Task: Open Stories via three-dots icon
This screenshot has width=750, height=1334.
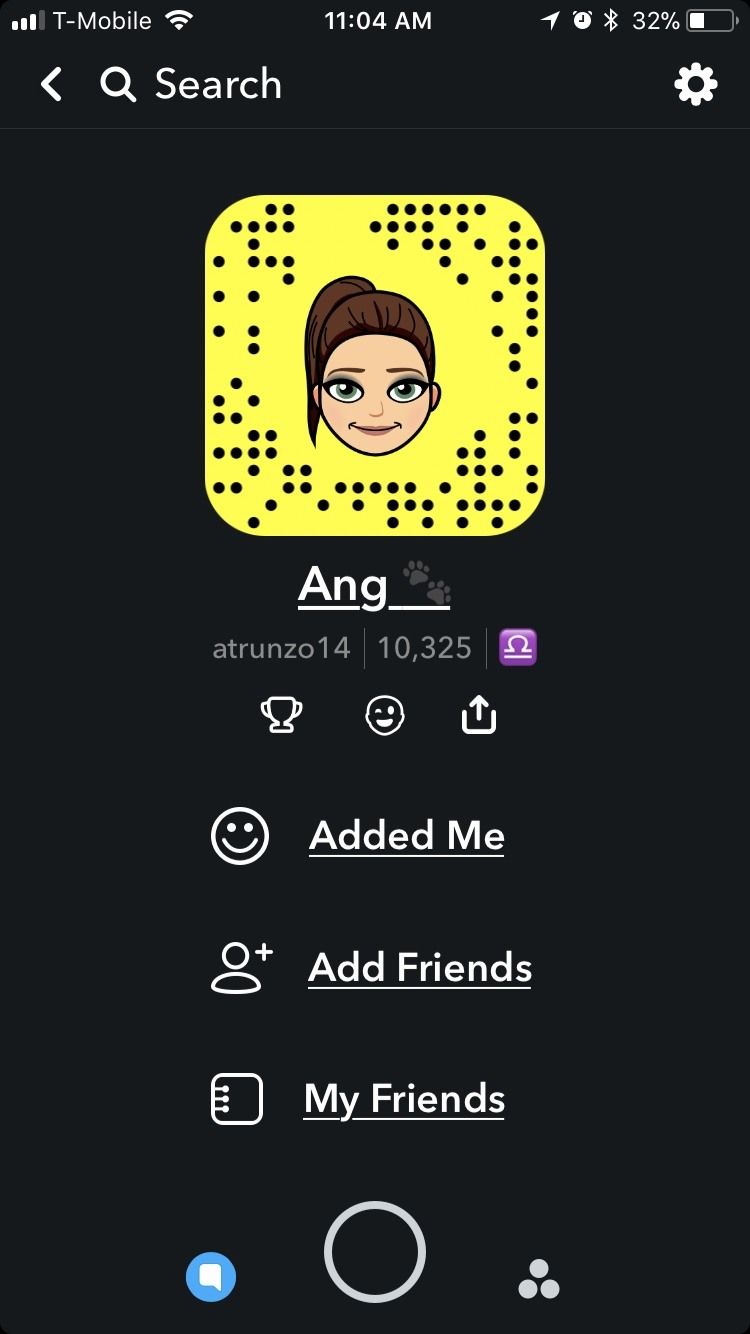Action: (539, 1278)
